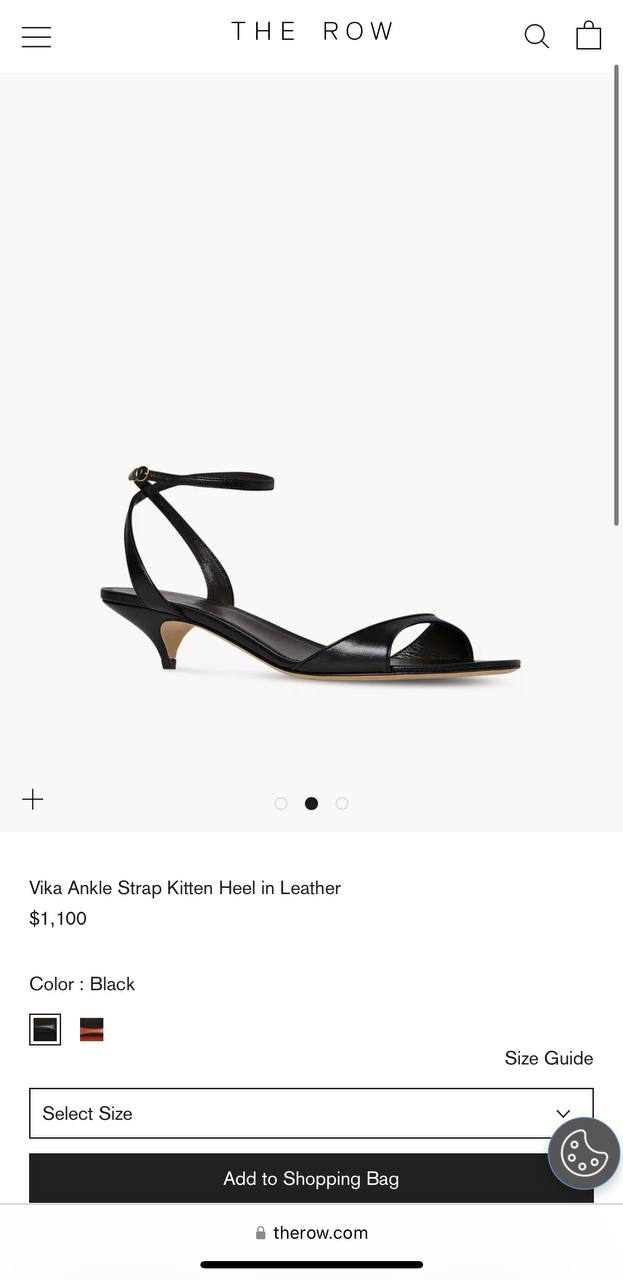The width and height of the screenshot is (623, 1280).
Task: View the shopping bag
Action: 589,36
